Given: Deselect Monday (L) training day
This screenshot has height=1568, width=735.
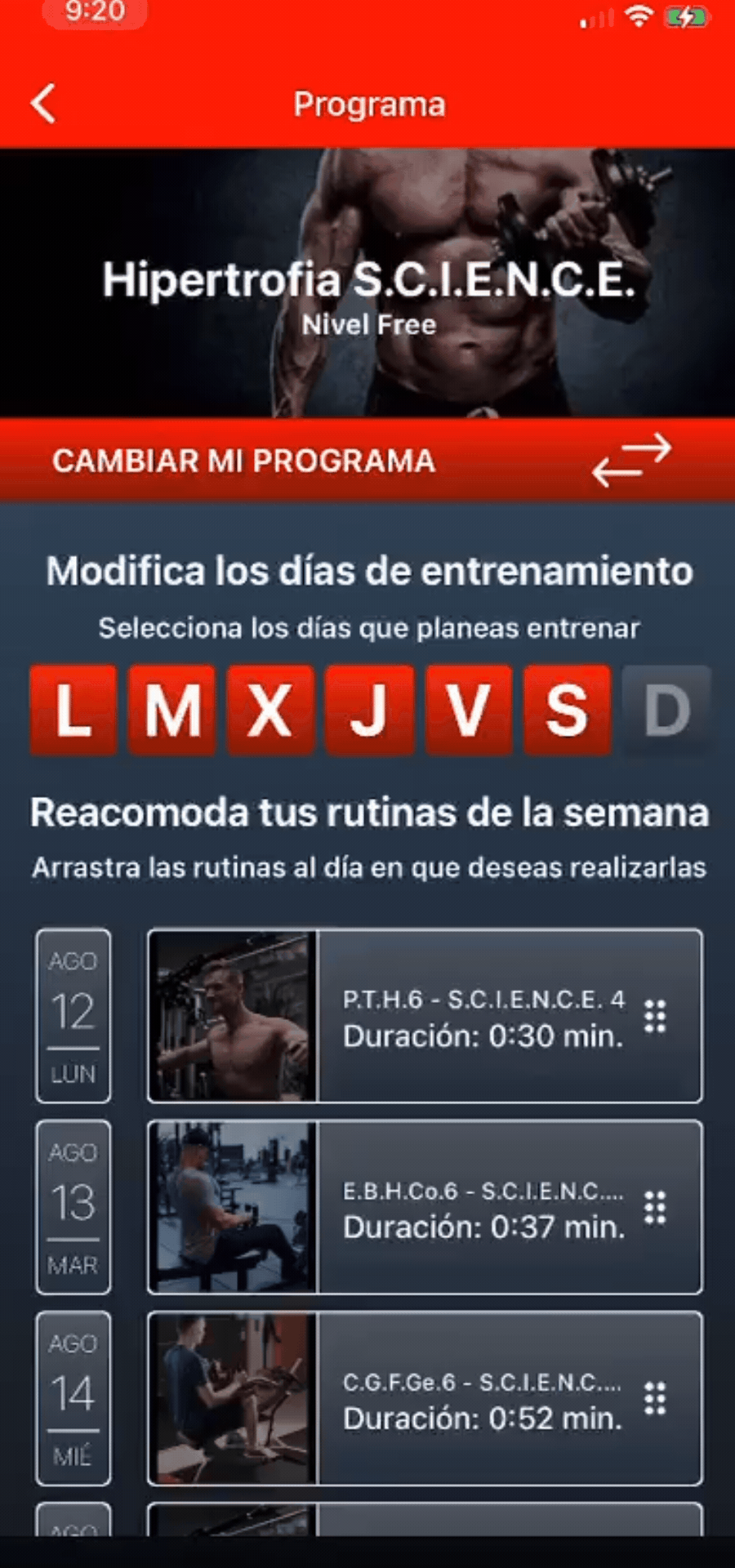Looking at the screenshot, I should tap(73, 710).
